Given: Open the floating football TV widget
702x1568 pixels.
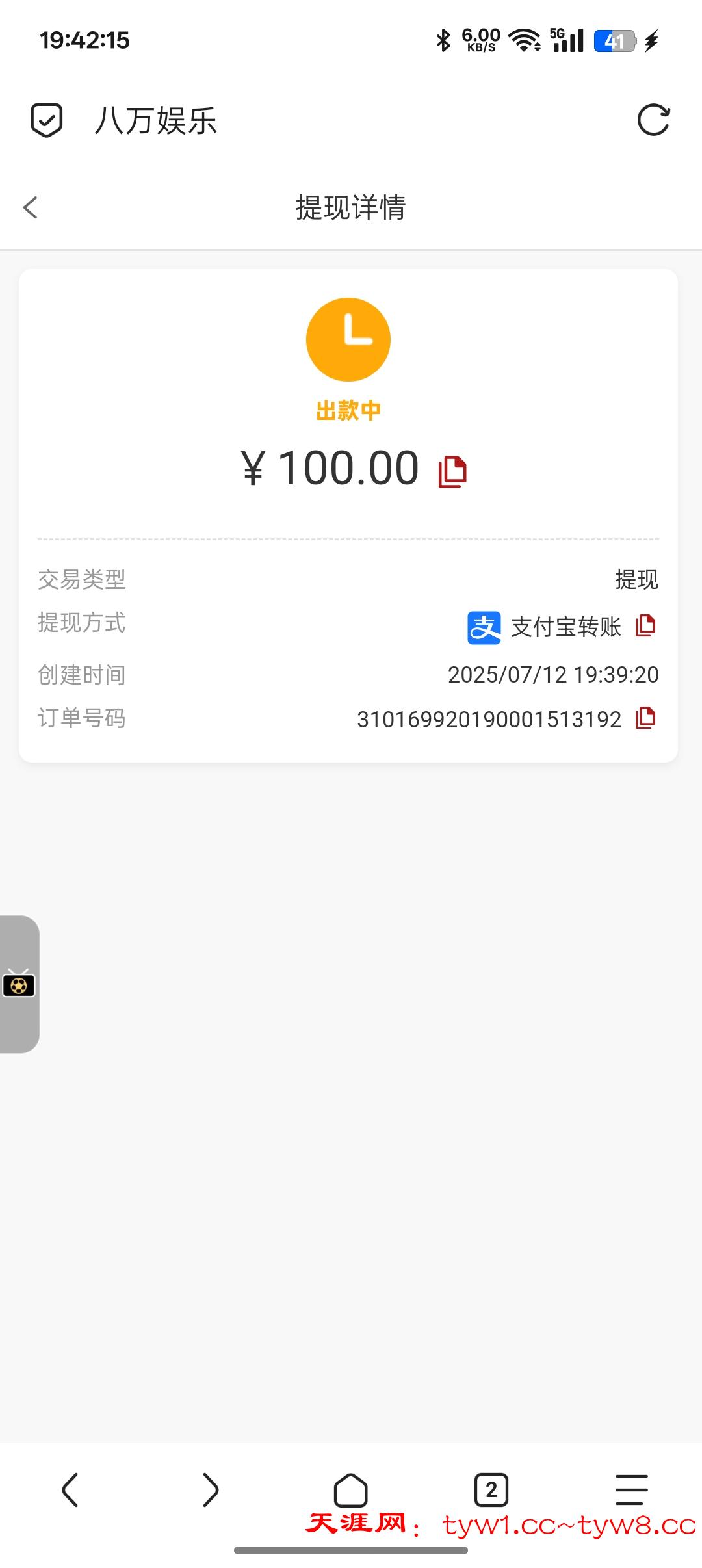Looking at the screenshot, I should click(x=19, y=984).
